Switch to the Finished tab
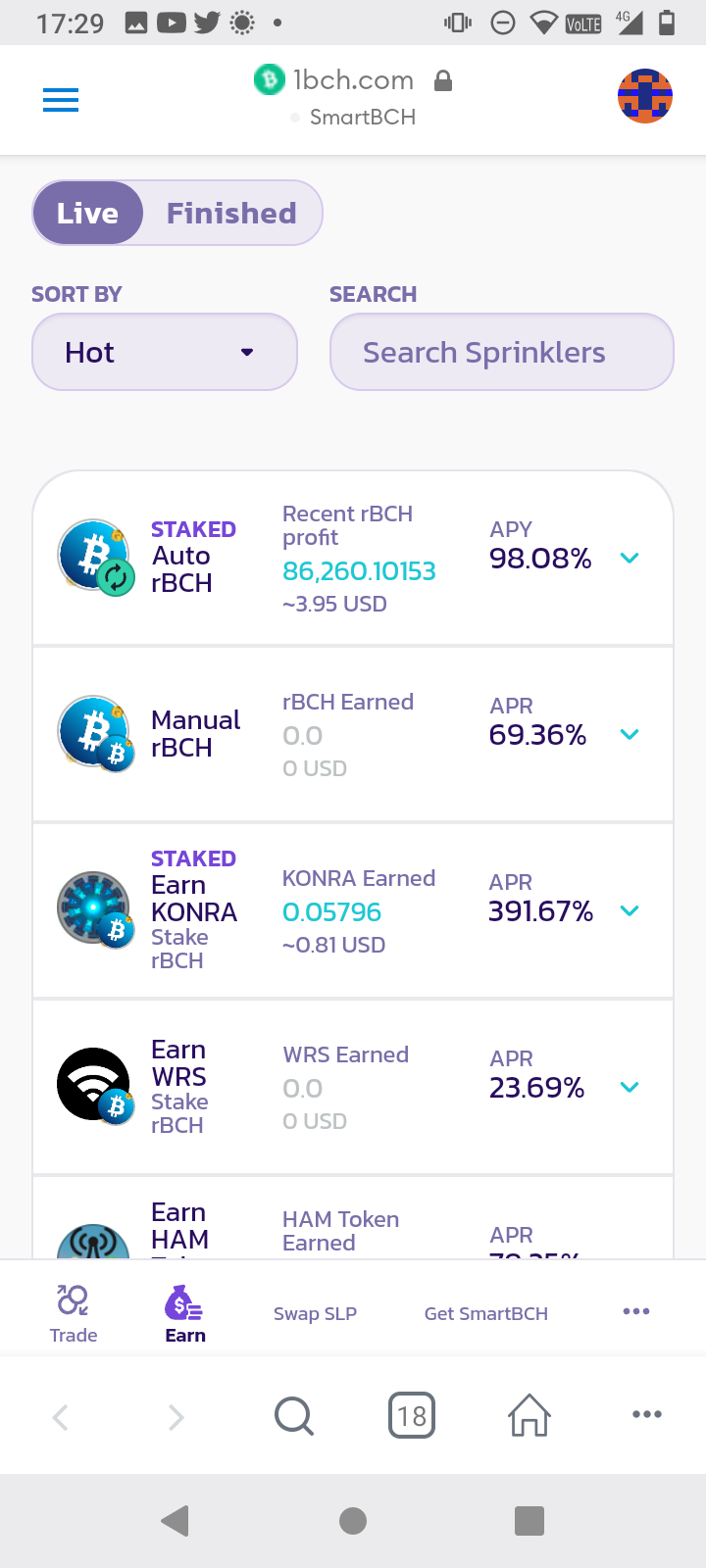This screenshot has width=706, height=1568. tap(231, 213)
